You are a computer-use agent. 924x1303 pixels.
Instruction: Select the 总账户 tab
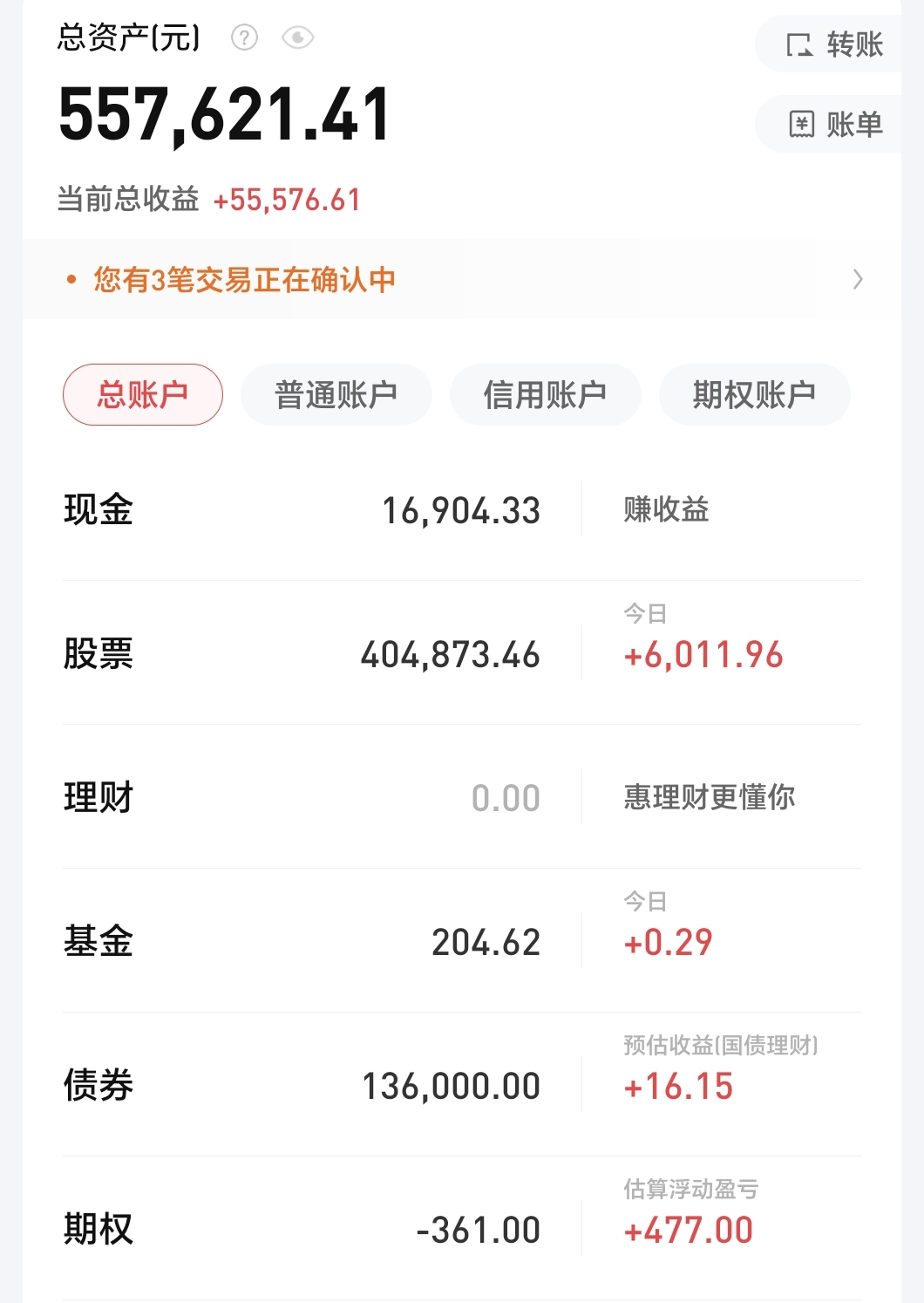pyautogui.click(x=143, y=395)
